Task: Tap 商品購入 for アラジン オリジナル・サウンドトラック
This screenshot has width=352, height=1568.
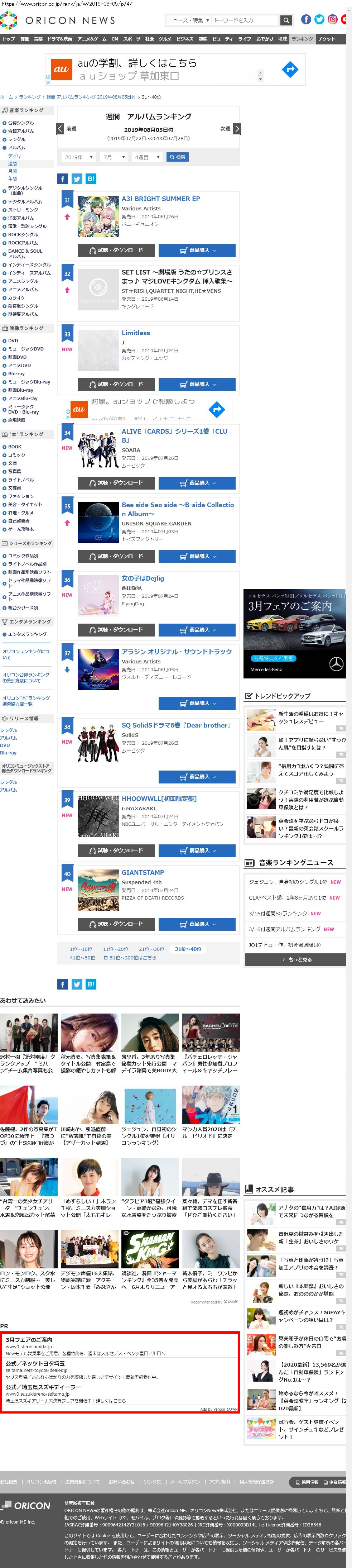Action: pos(196,703)
